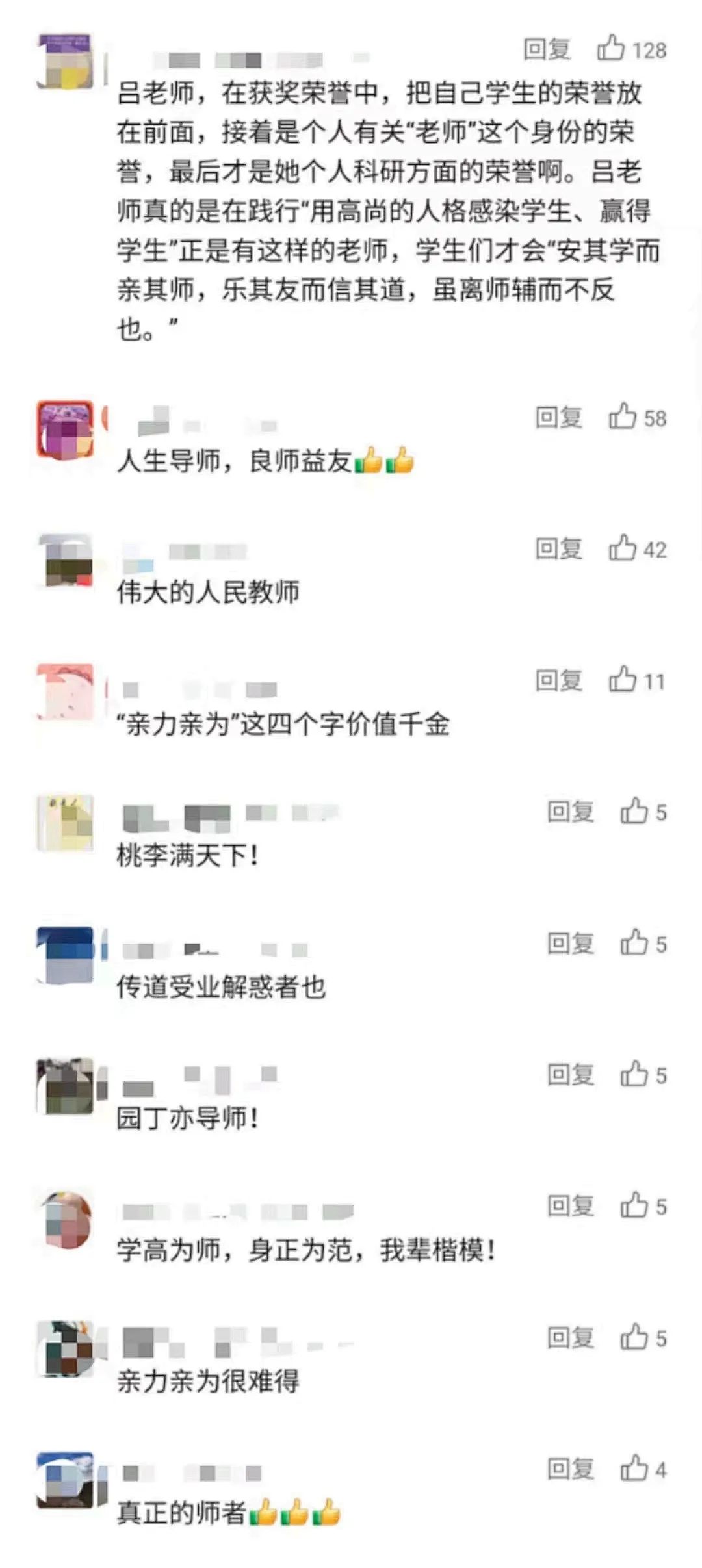Reply to the comment 亲力亲为很难得
This screenshot has height=1568, width=702.
571,1338
